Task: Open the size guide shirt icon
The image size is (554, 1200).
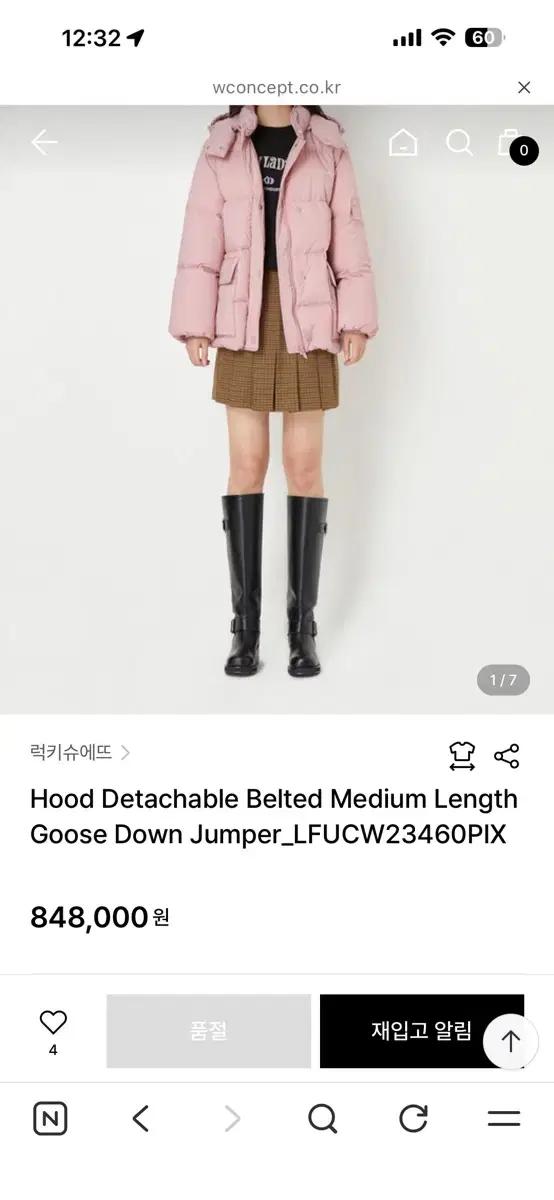Action: click(x=462, y=756)
